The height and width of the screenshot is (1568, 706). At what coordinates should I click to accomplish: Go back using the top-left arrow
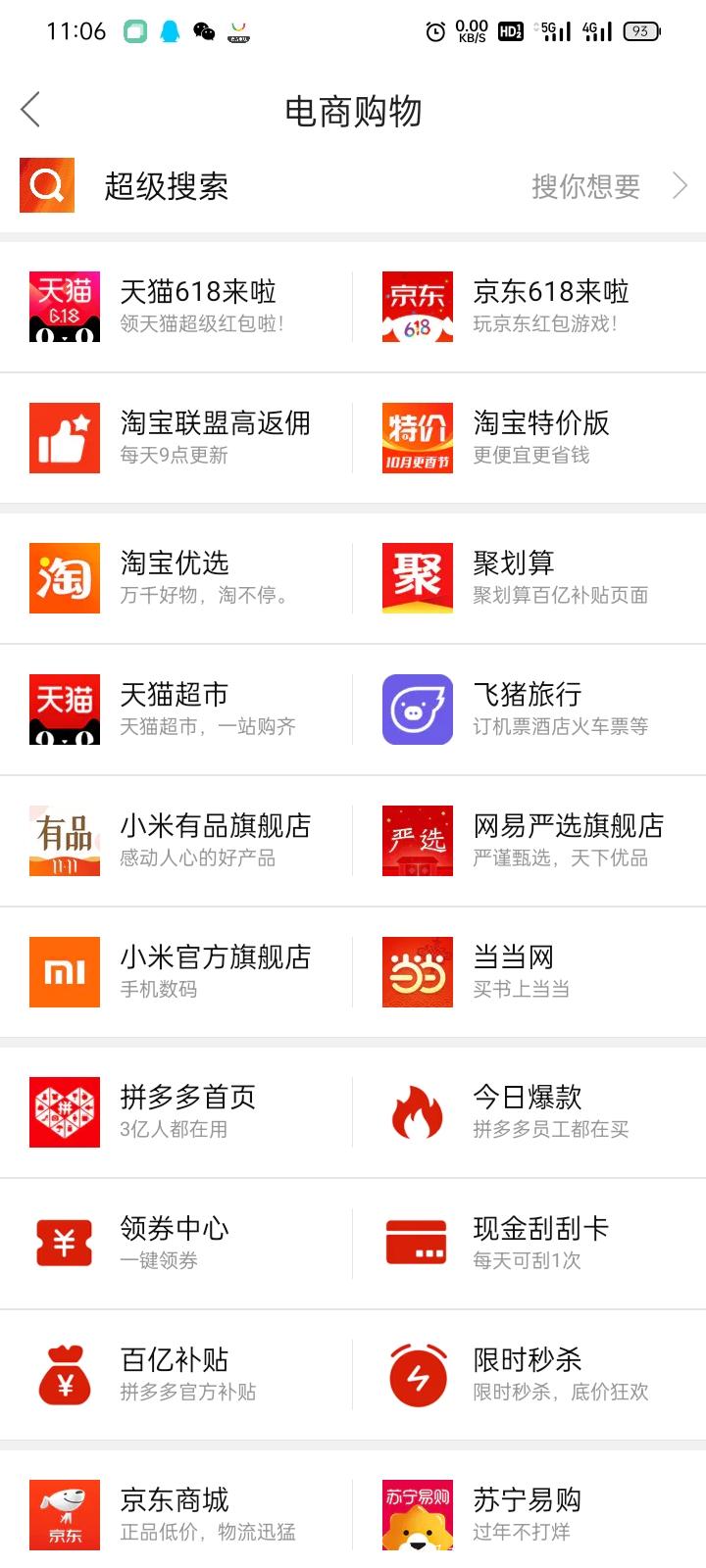pyautogui.click(x=31, y=110)
